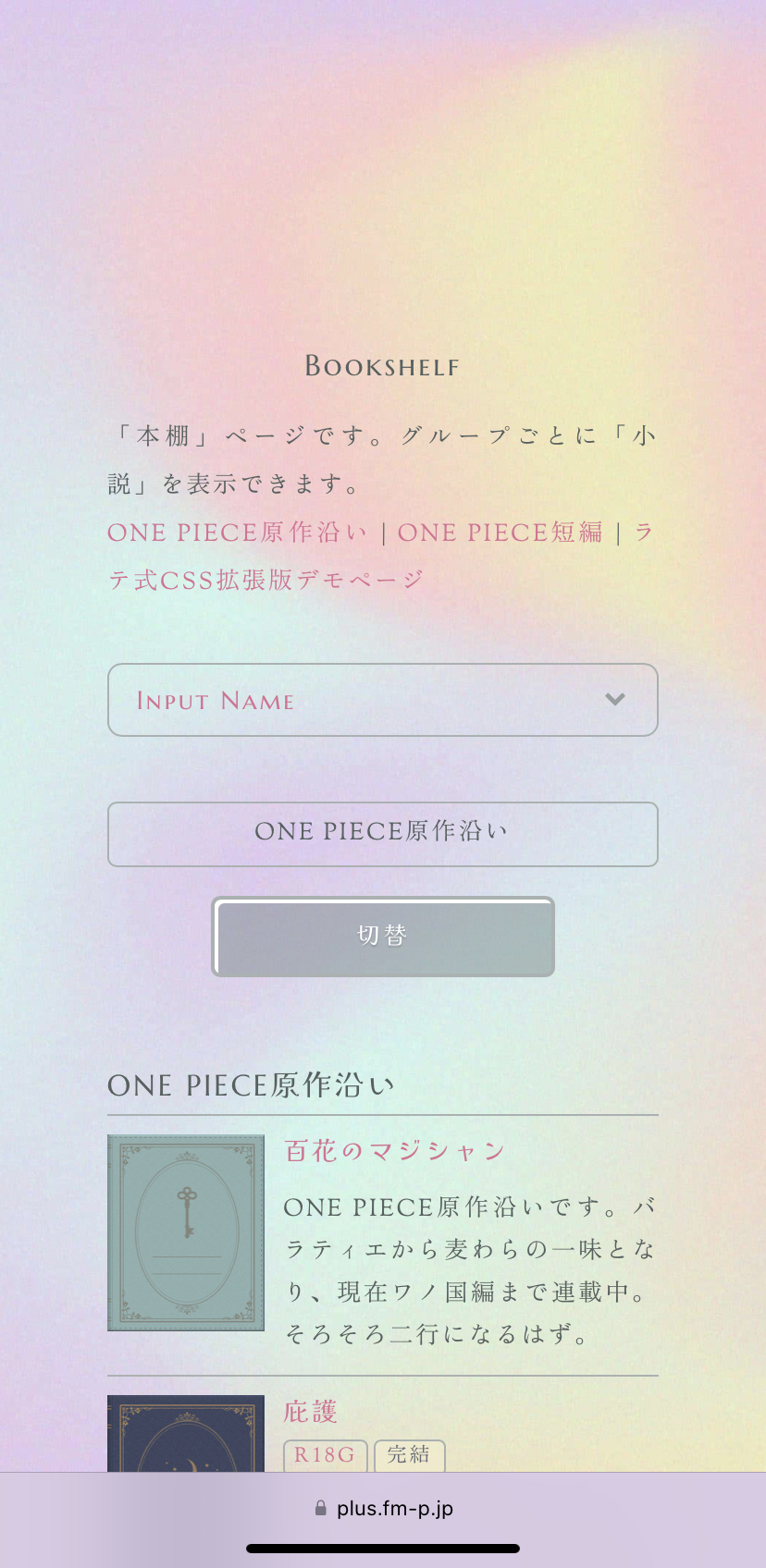
Task: Tap the 切替 button
Action: click(x=382, y=936)
